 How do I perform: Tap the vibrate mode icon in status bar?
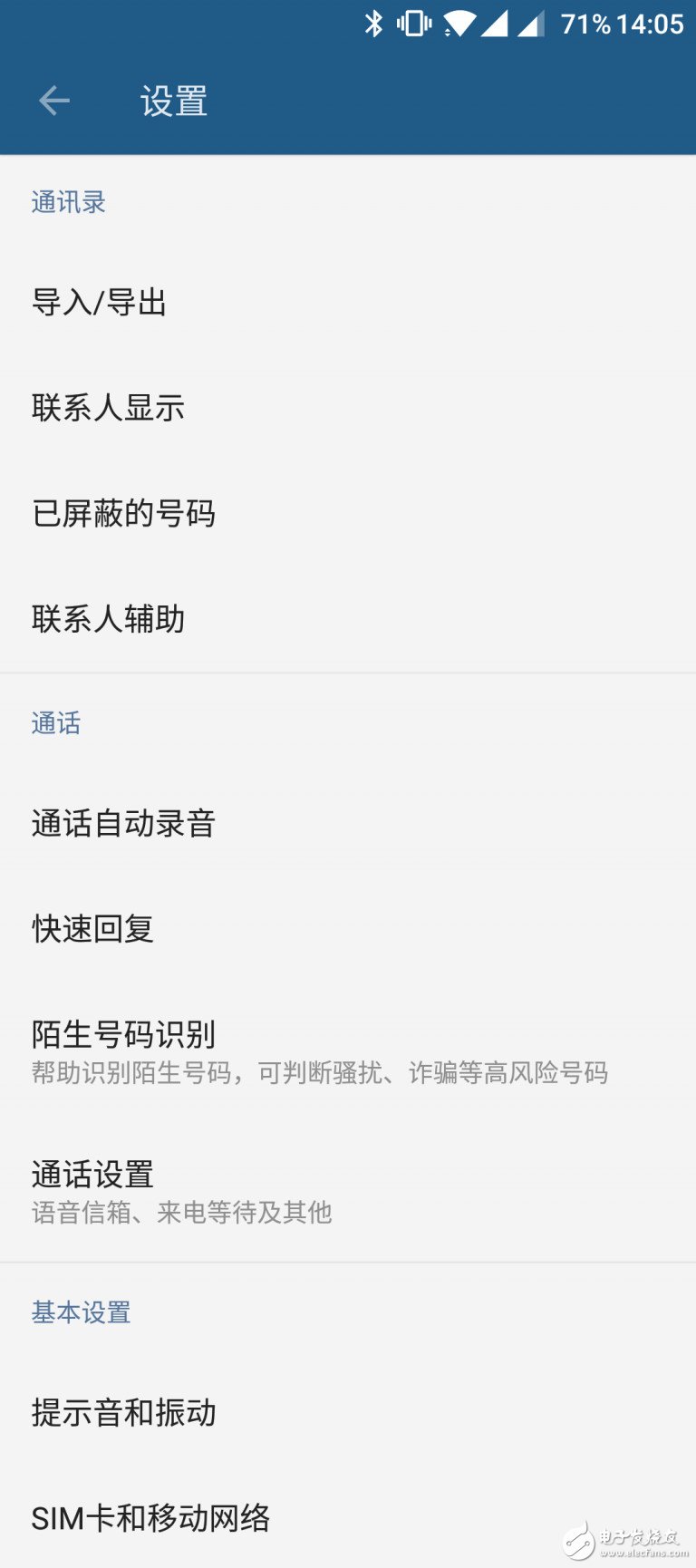pos(413,22)
